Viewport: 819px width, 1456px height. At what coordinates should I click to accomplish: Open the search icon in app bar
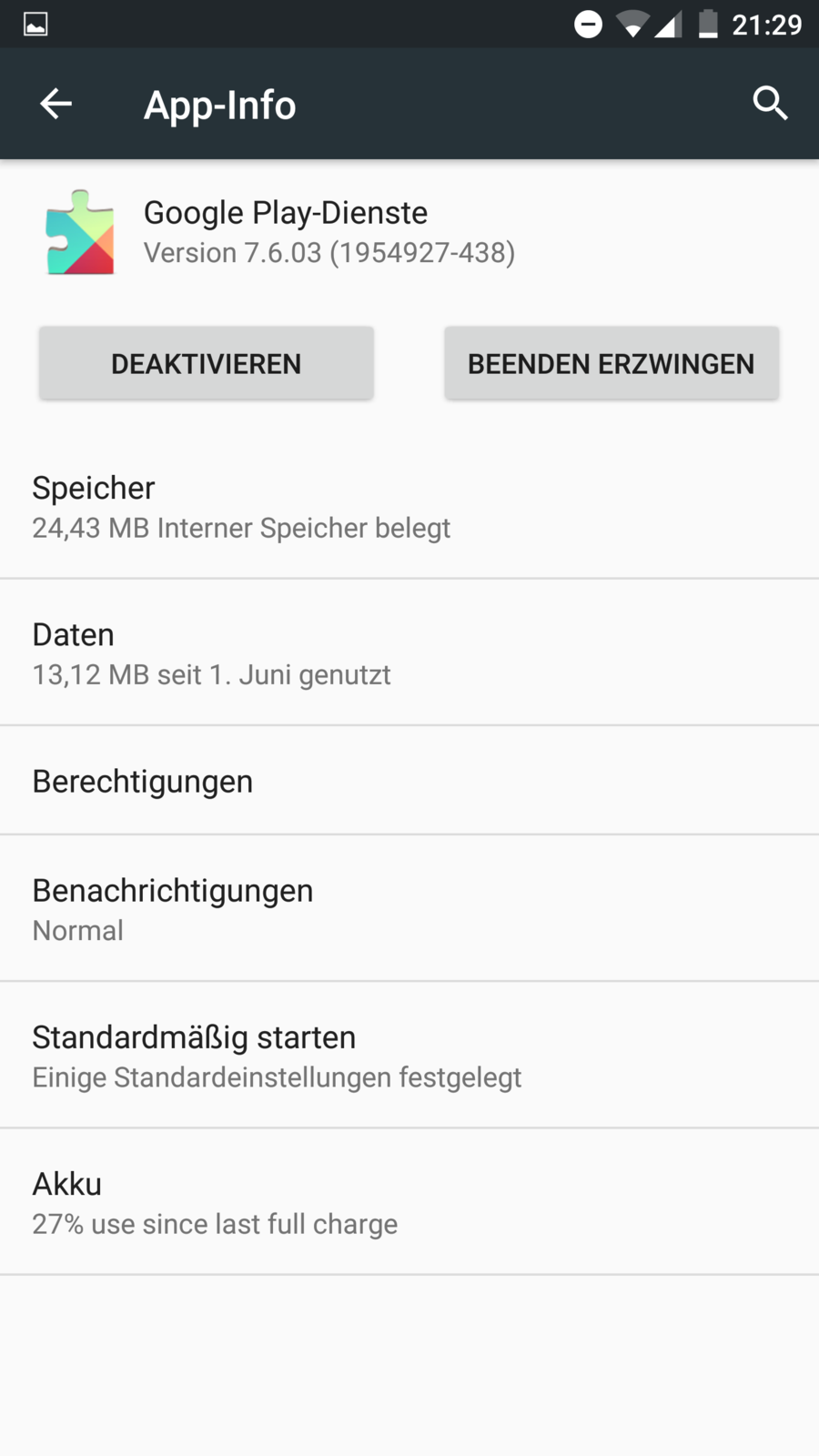pyautogui.click(x=770, y=104)
